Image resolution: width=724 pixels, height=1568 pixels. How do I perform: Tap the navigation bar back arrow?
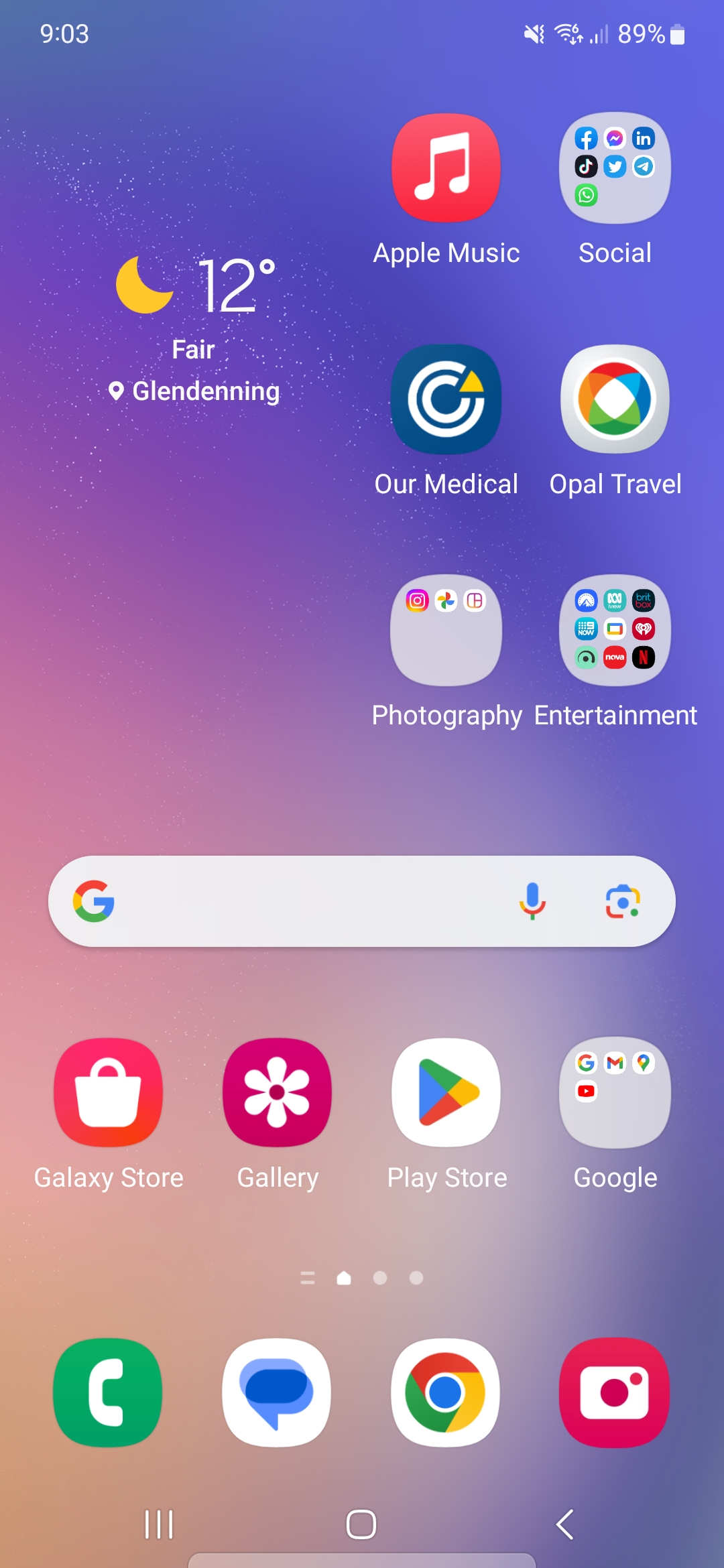565,1524
